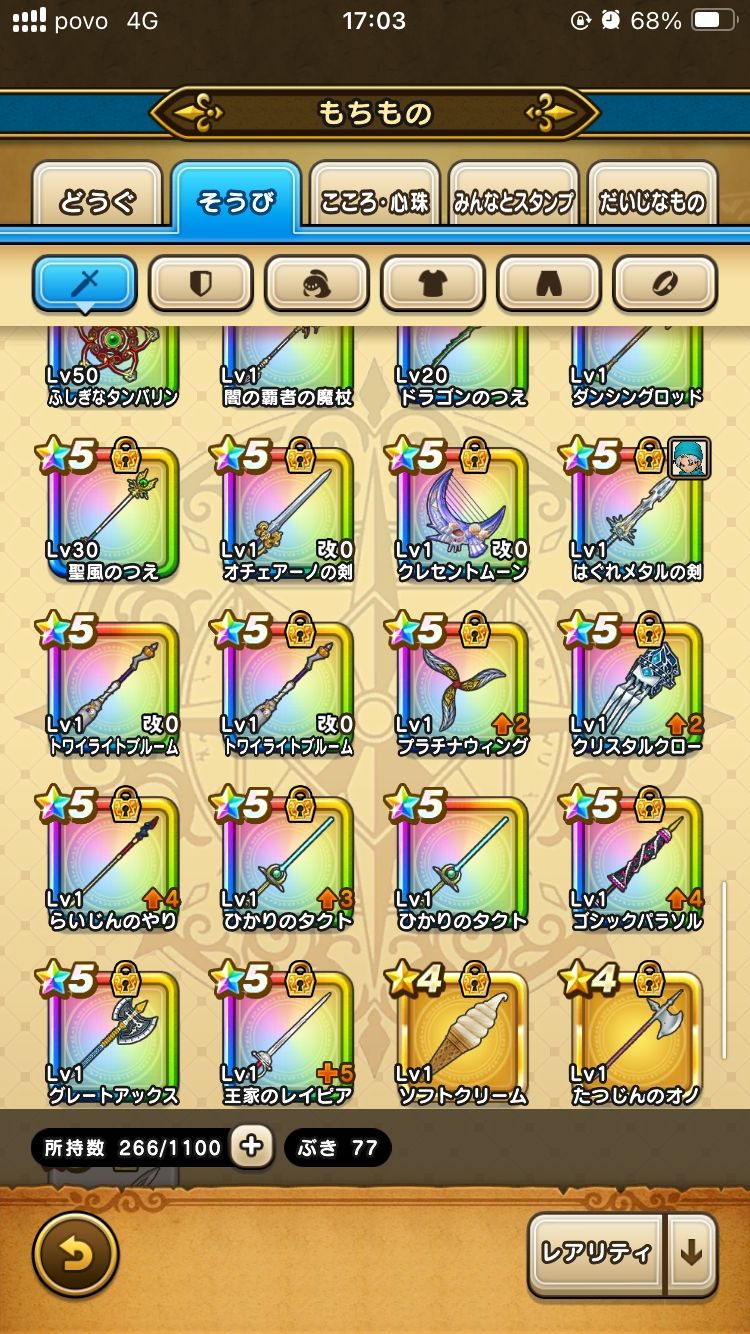This screenshot has height=1334, width=750.
Task: Open the ゴシックパラソル weapon
Action: (636, 862)
